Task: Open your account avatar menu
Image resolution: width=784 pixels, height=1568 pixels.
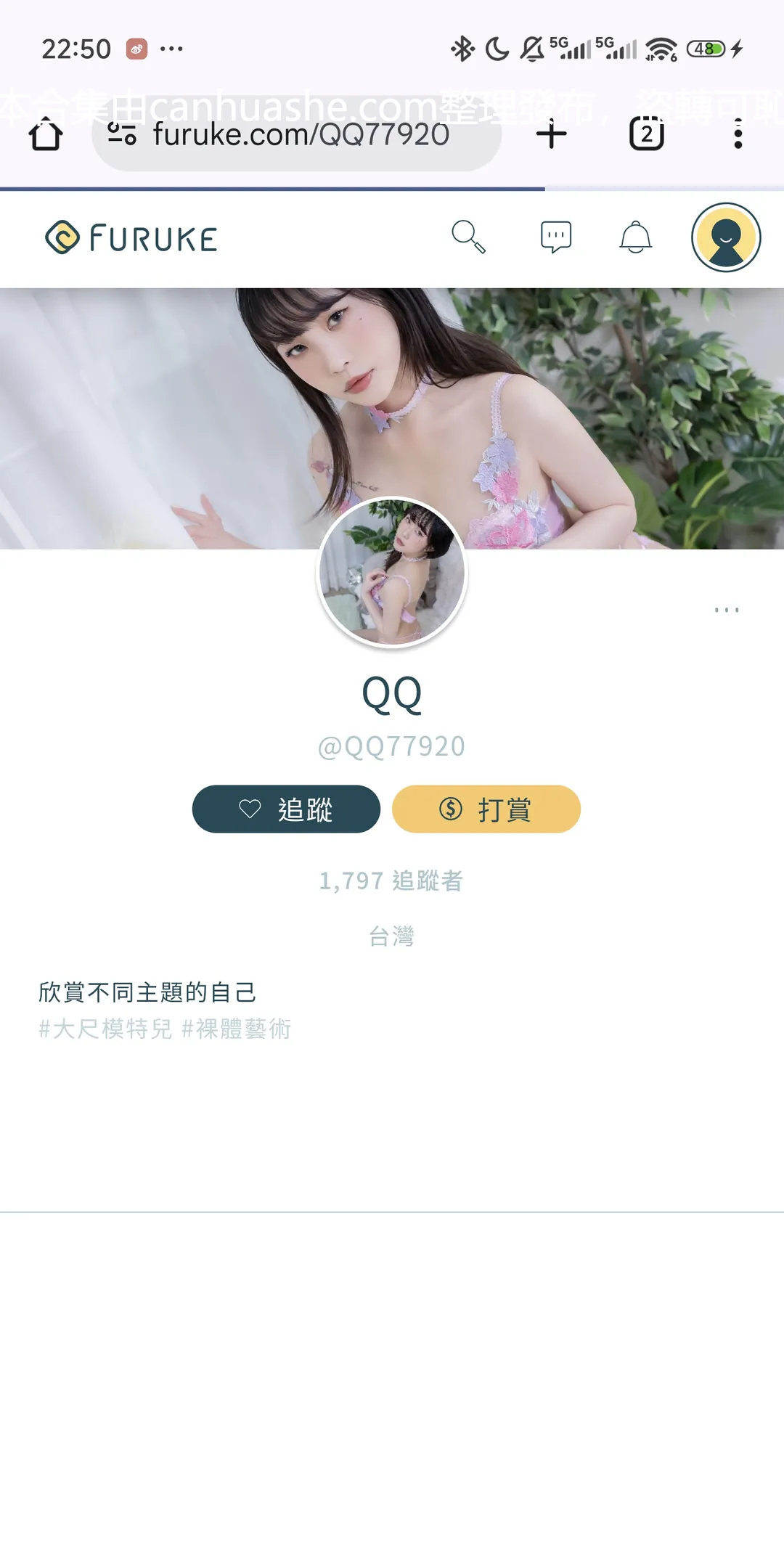Action: click(725, 237)
